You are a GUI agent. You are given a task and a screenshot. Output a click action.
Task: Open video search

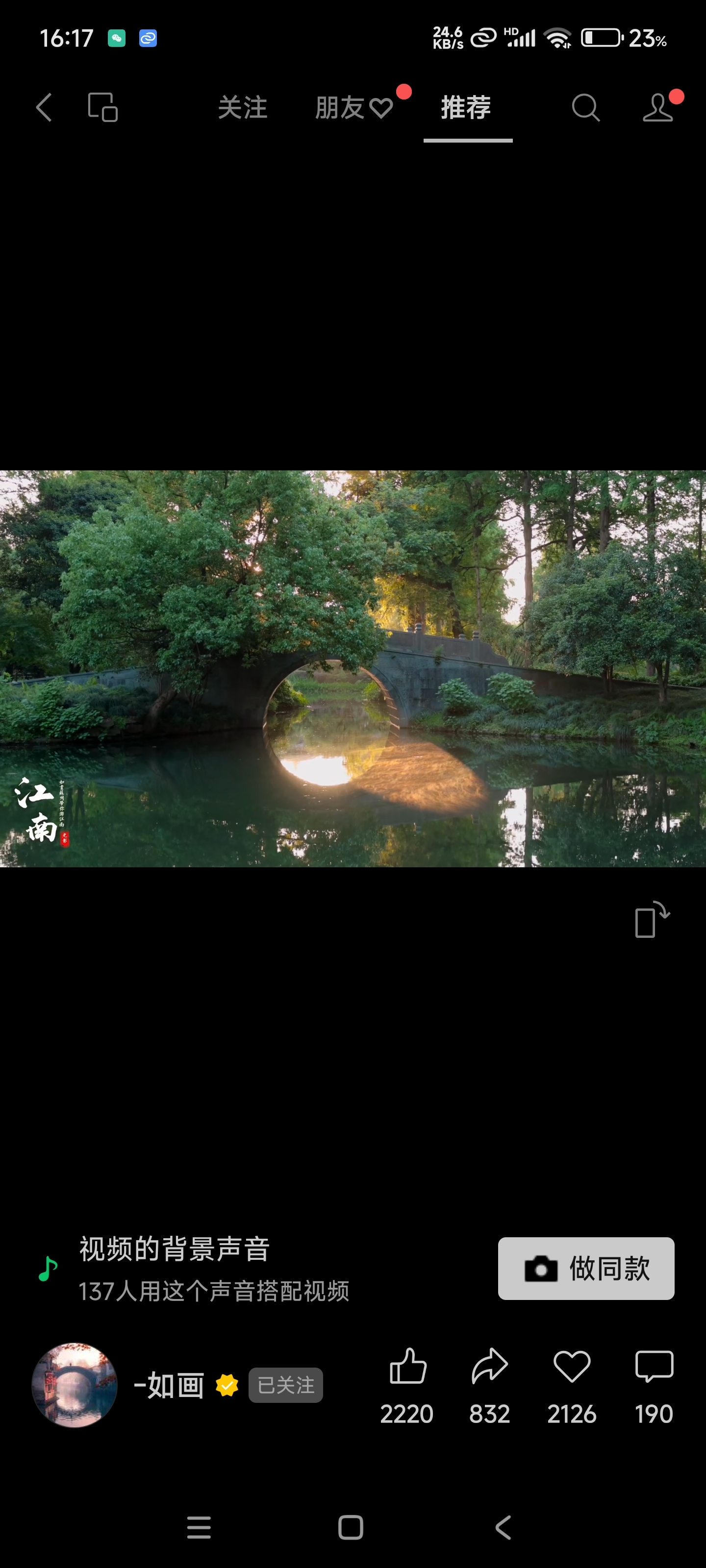tap(586, 108)
